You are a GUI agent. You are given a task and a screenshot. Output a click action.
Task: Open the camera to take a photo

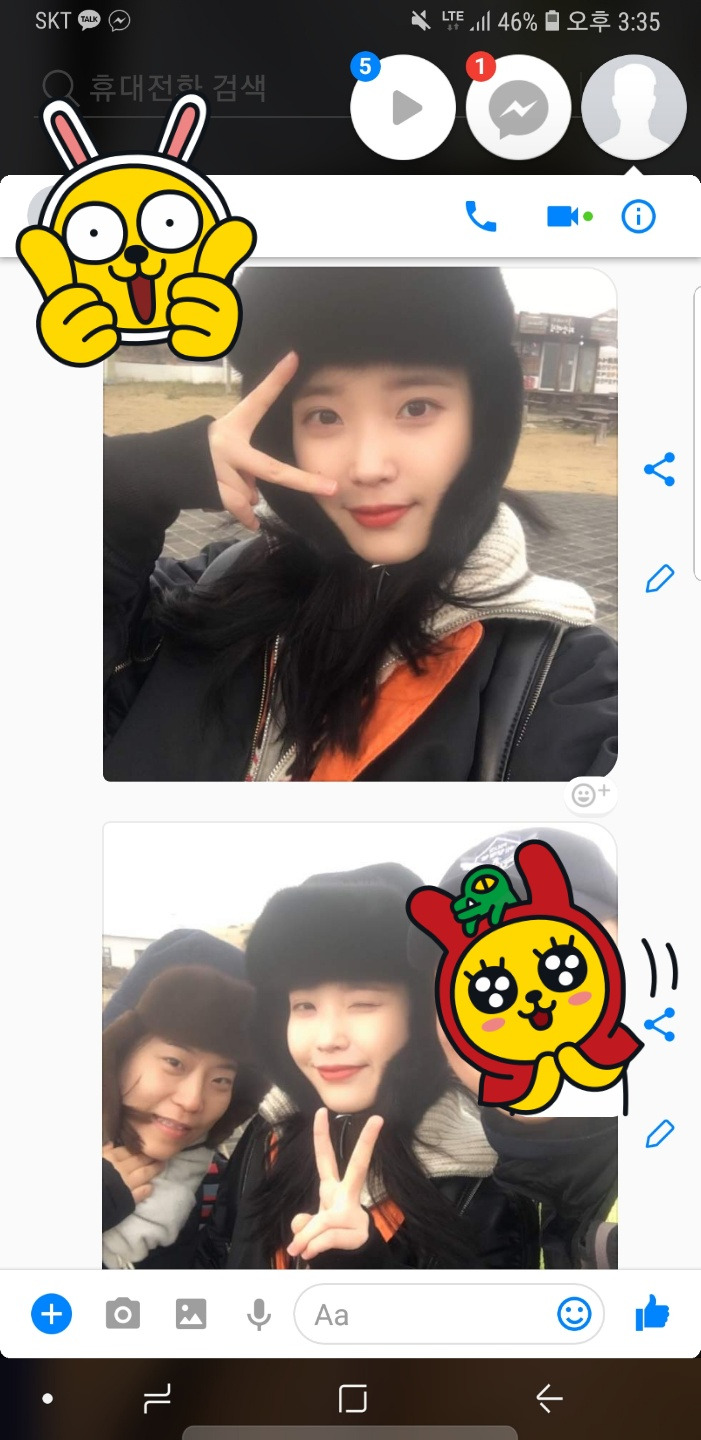pos(123,1313)
